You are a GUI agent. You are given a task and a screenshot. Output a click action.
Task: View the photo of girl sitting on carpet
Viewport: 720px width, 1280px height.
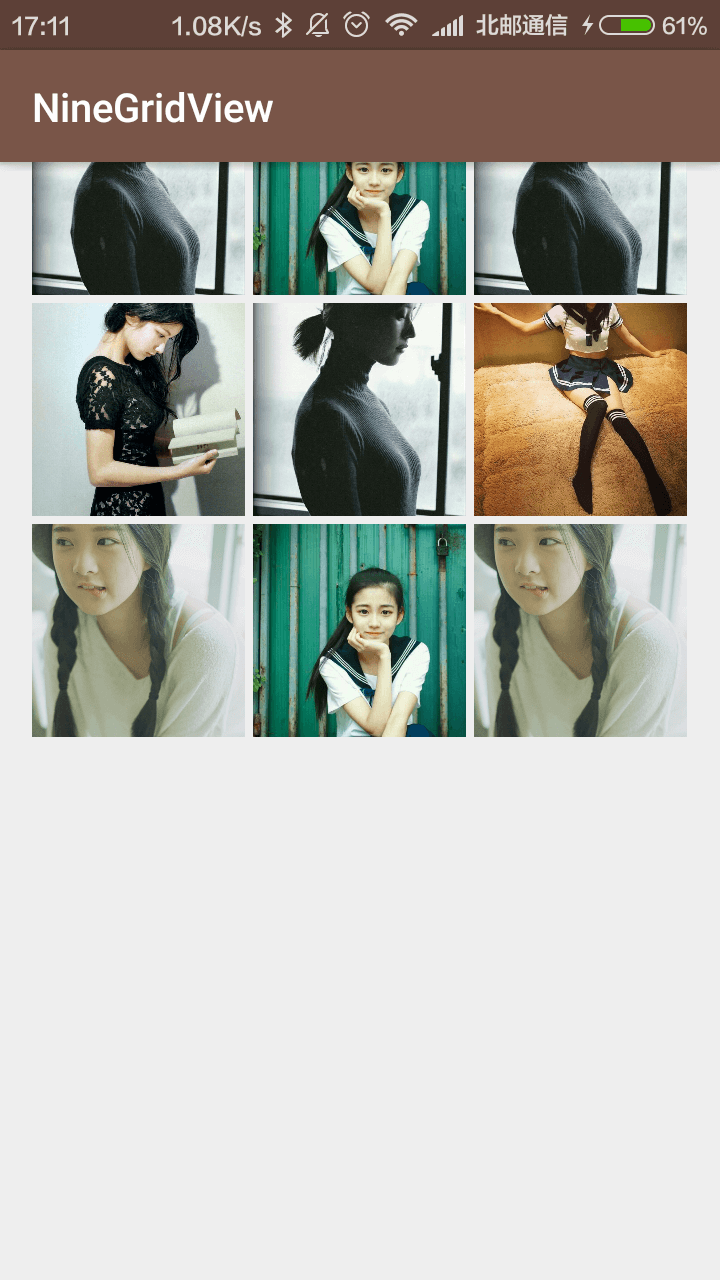click(580, 410)
